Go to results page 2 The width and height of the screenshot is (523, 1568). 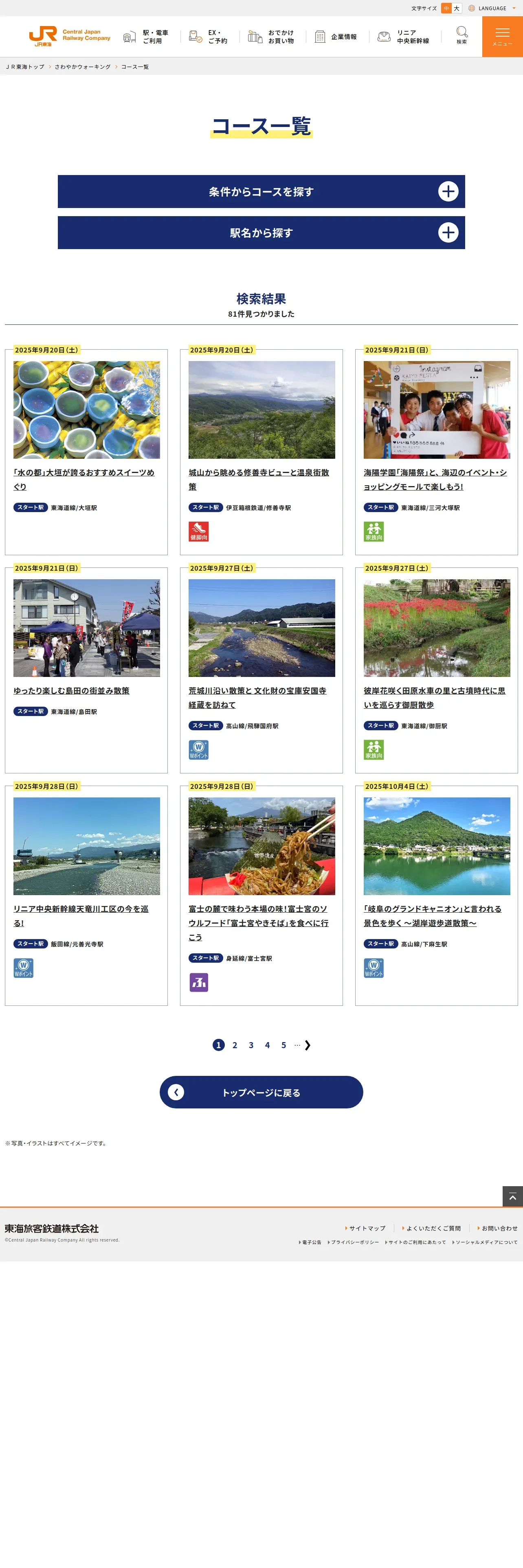[x=235, y=1045]
